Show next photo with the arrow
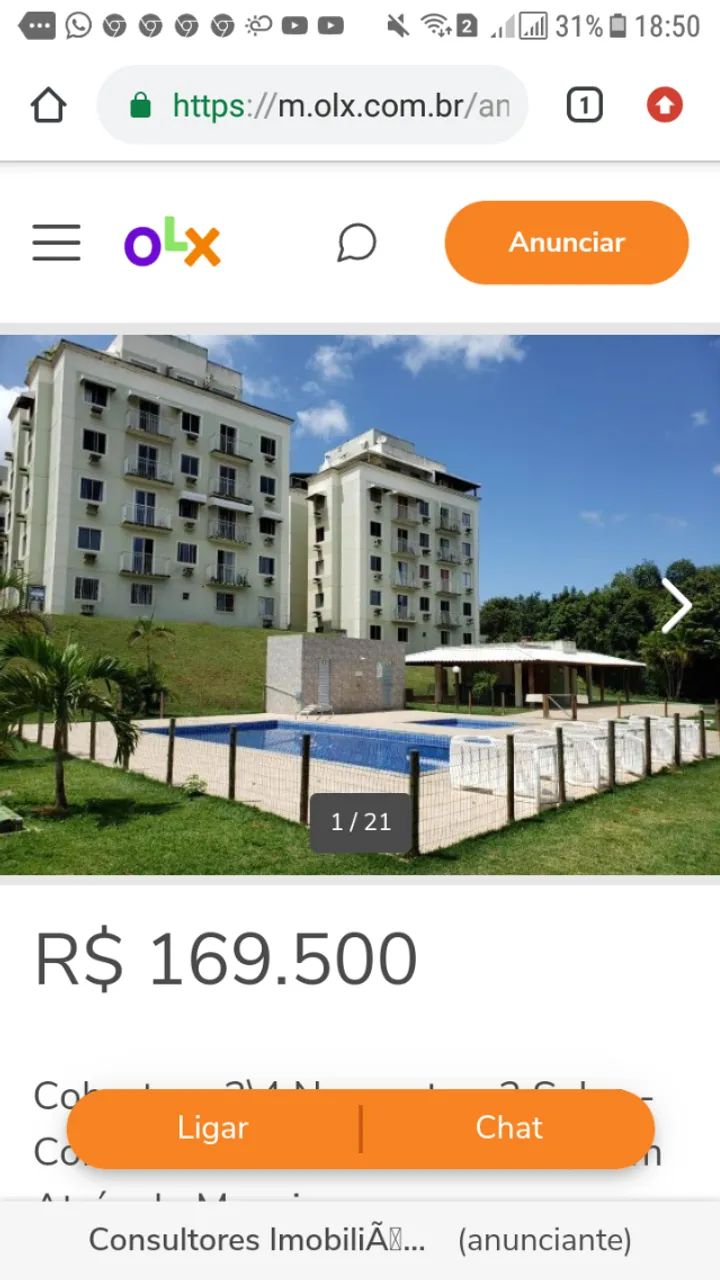The image size is (720, 1280). [x=677, y=605]
